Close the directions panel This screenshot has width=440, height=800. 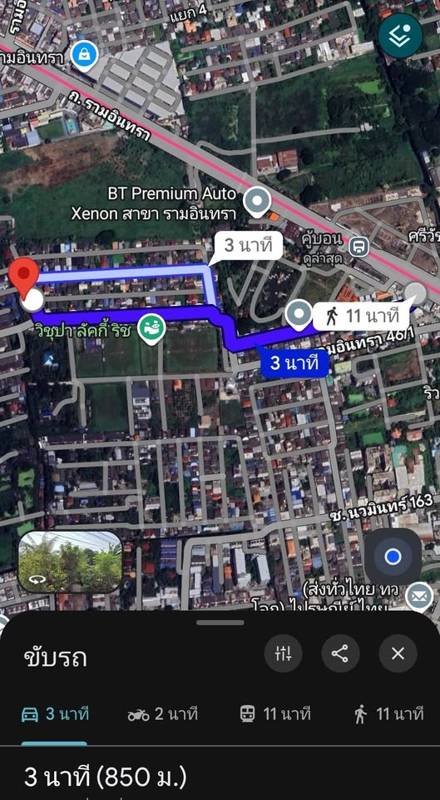pyautogui.click(x=398, y=654)
